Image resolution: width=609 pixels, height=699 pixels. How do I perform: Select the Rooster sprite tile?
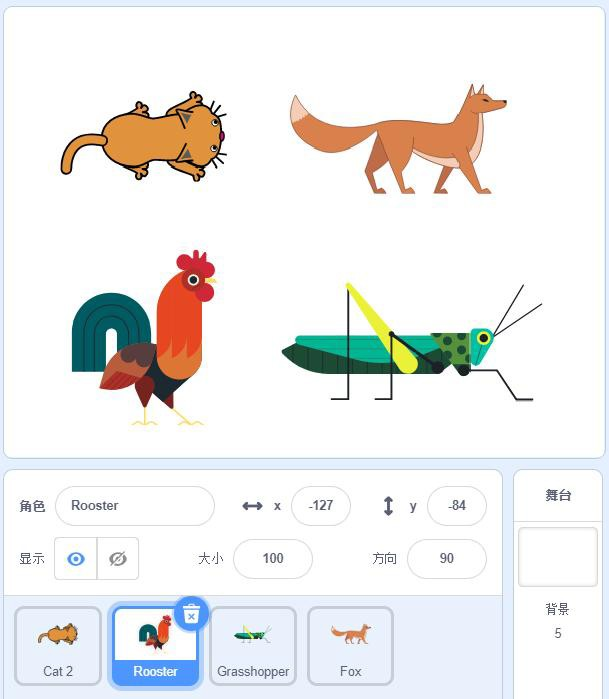pos(154,645)
